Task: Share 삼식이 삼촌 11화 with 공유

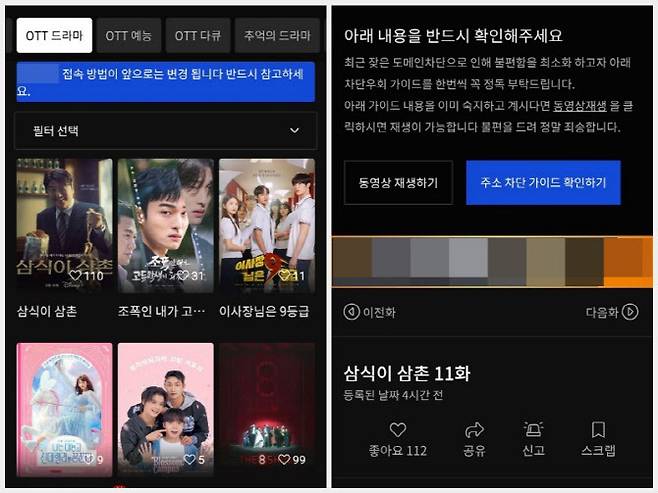Action: [x=474, y=438]
